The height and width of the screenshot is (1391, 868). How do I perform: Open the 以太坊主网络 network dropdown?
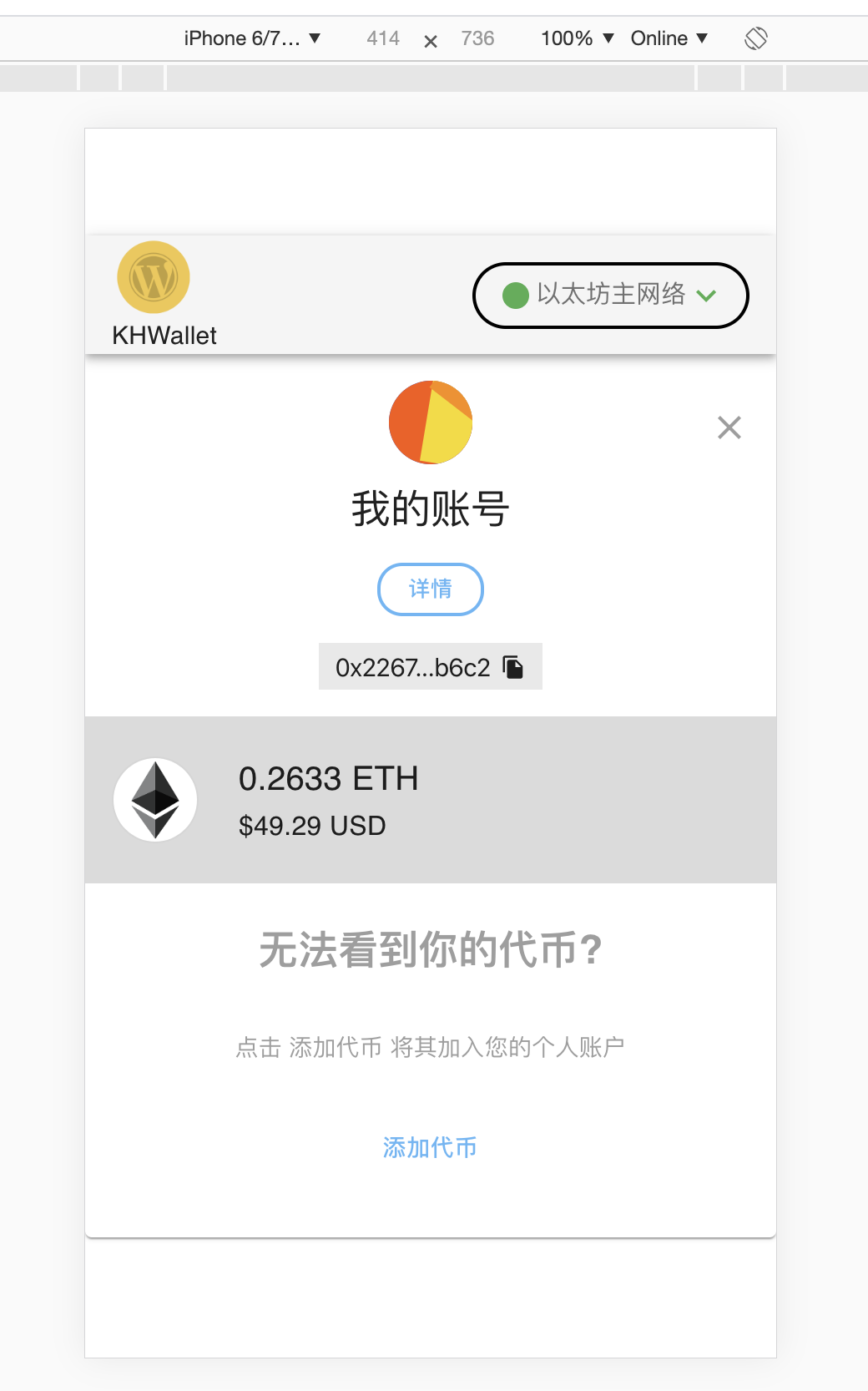click(610, 296)
